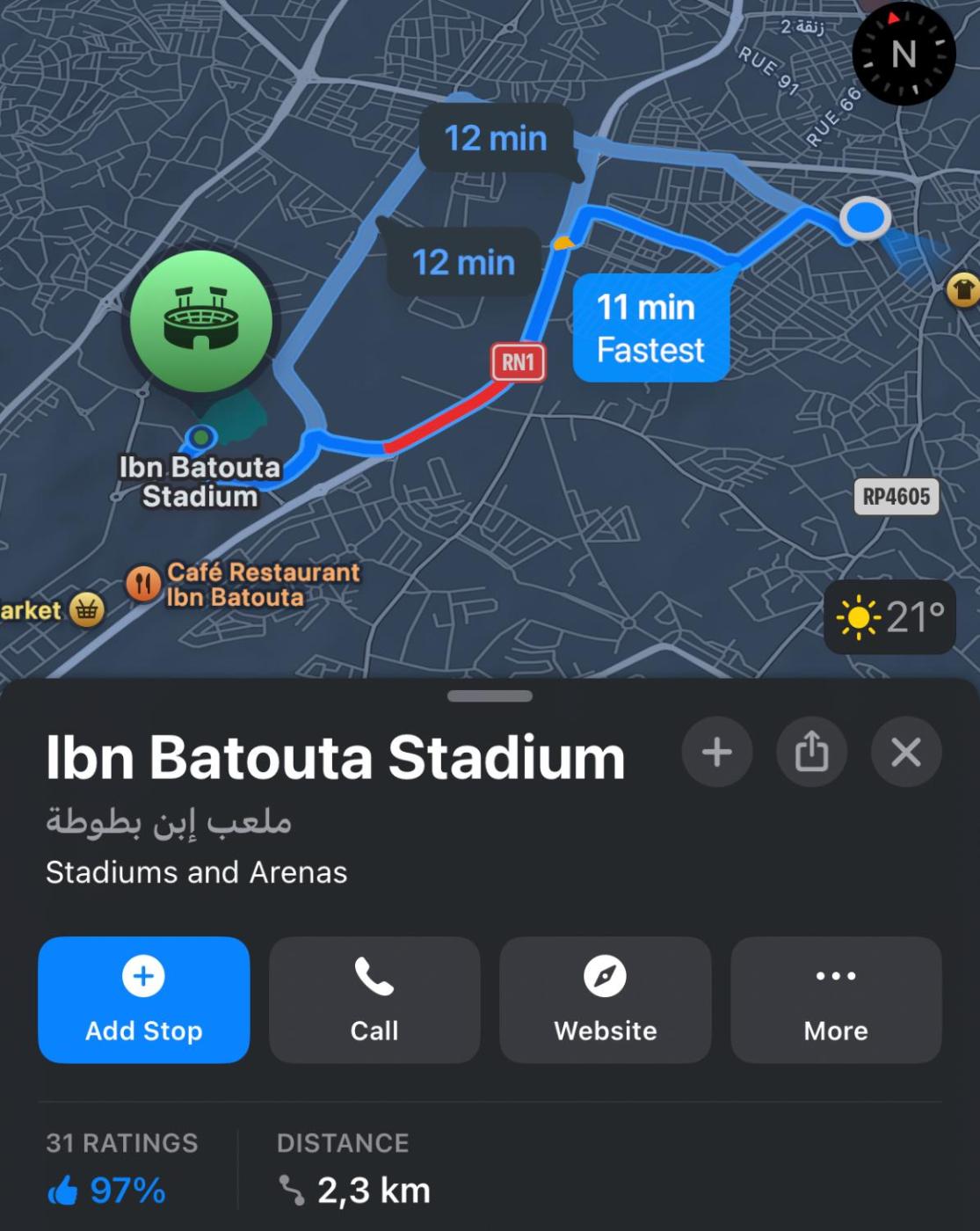Close the Ibn Batouta Stadium card
This screenshot has width=980, height=1231.
[906, 753]
